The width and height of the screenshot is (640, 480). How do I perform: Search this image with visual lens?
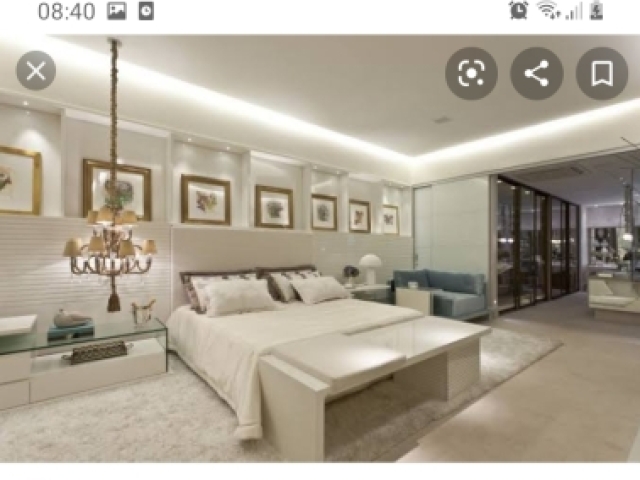coord(471,74)
